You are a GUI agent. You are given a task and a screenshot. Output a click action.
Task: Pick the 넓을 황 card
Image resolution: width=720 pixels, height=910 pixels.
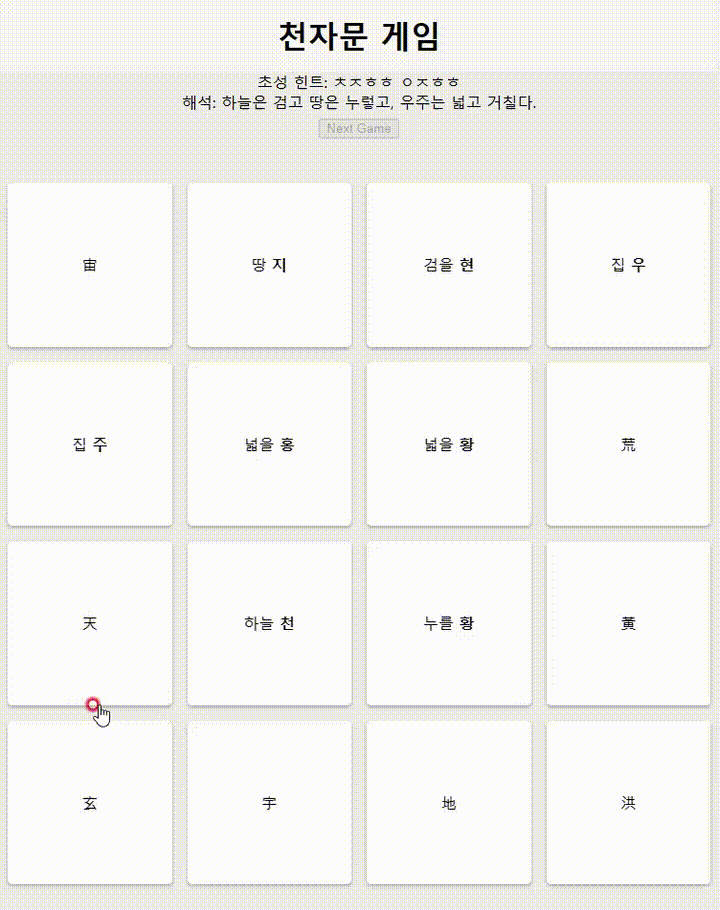[x=448, y=444]
